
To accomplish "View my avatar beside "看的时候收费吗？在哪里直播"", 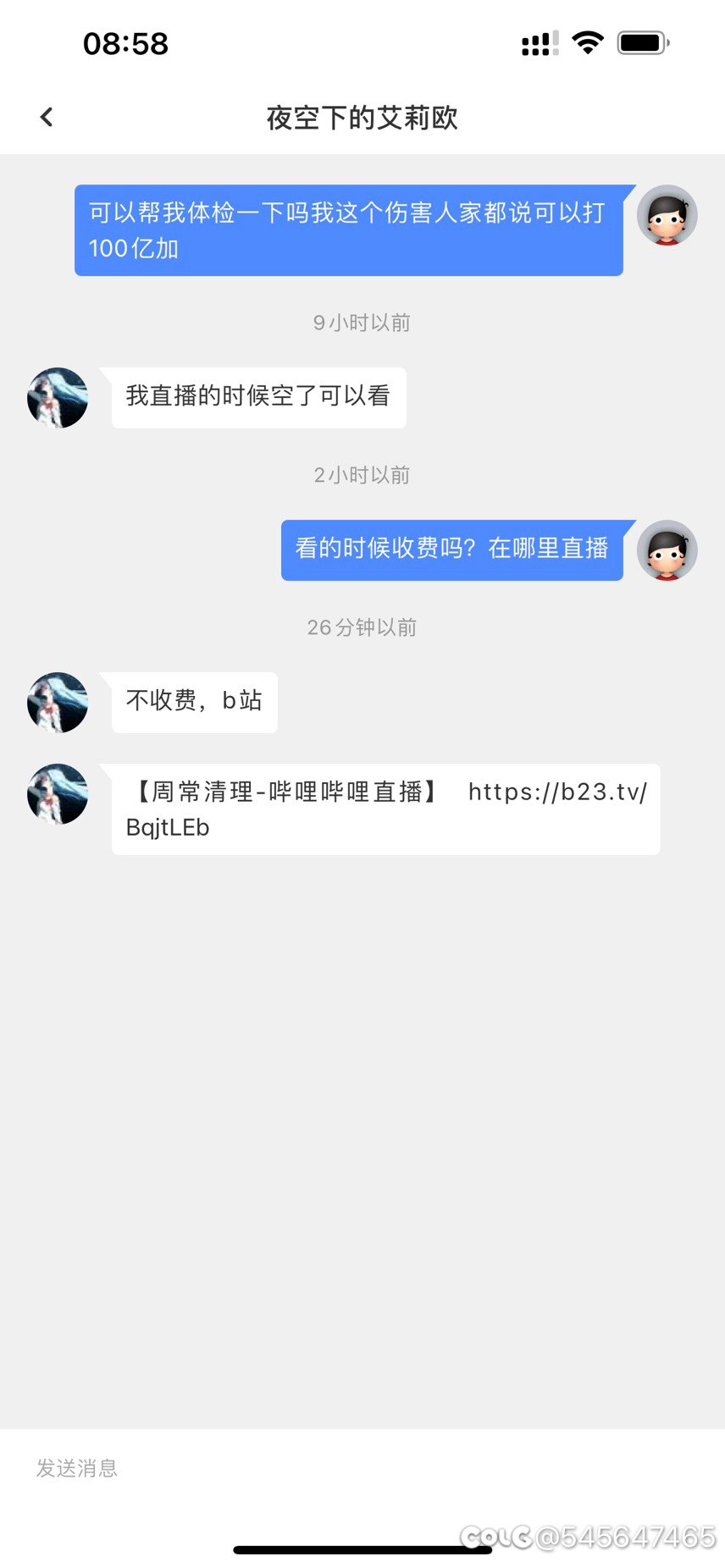I will (x=667, y=550).
